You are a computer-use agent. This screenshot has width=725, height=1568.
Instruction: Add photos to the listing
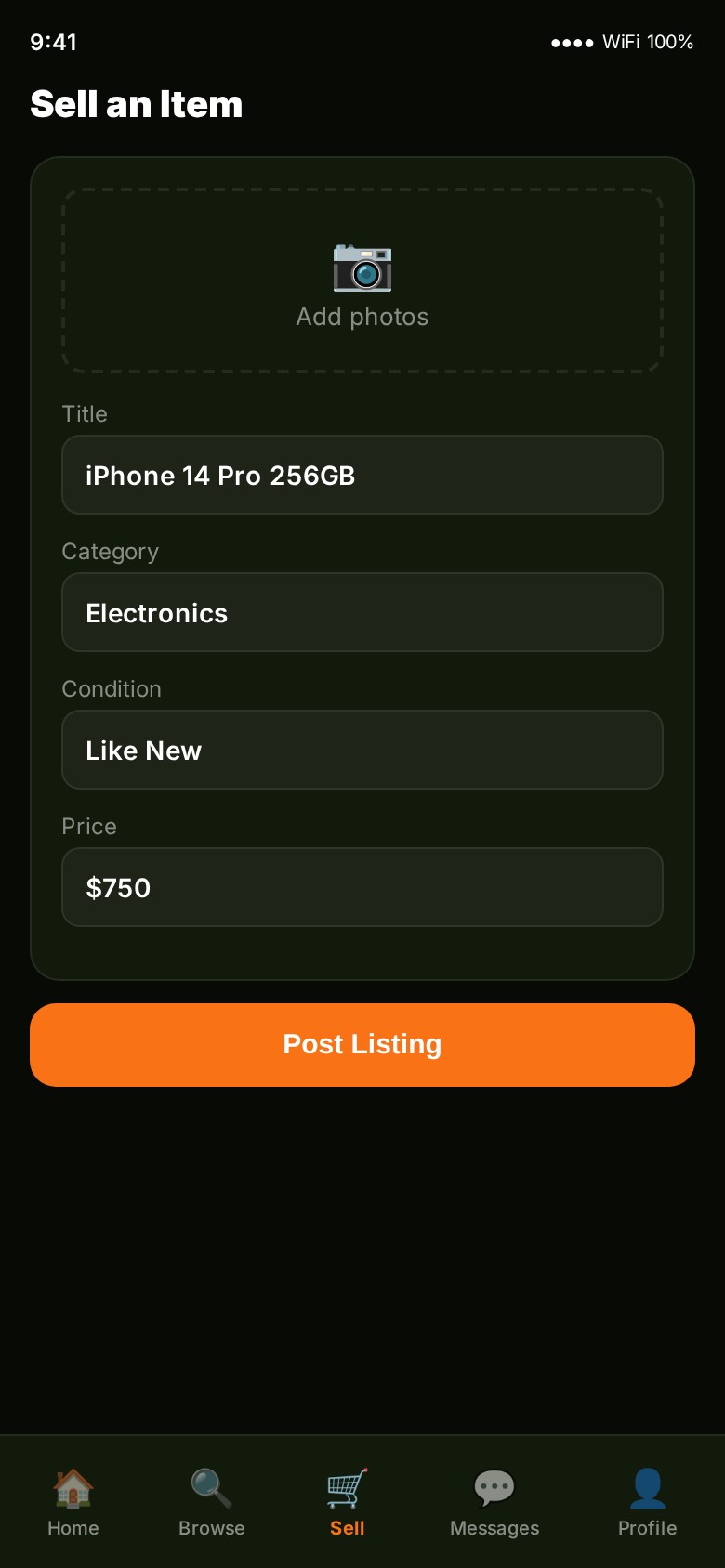362,281
